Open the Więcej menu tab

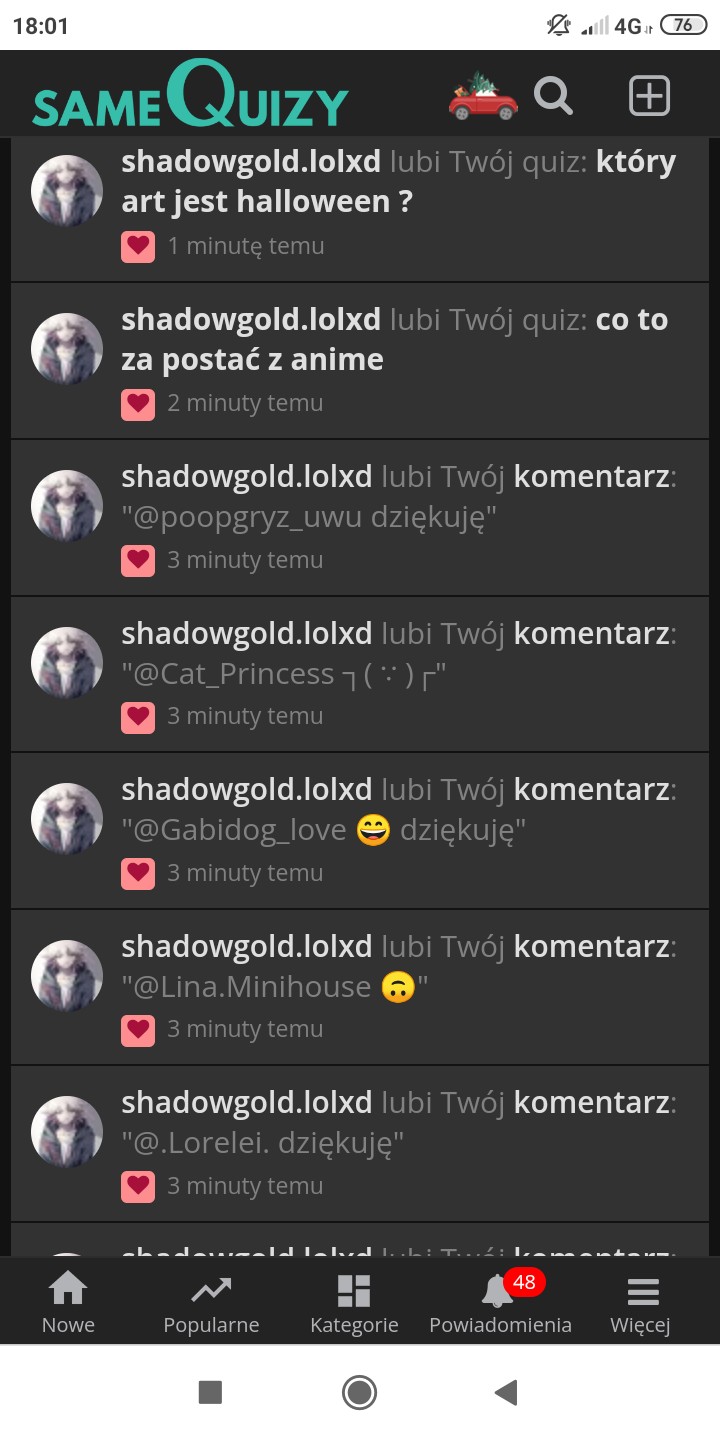(x=641, y=1301)
